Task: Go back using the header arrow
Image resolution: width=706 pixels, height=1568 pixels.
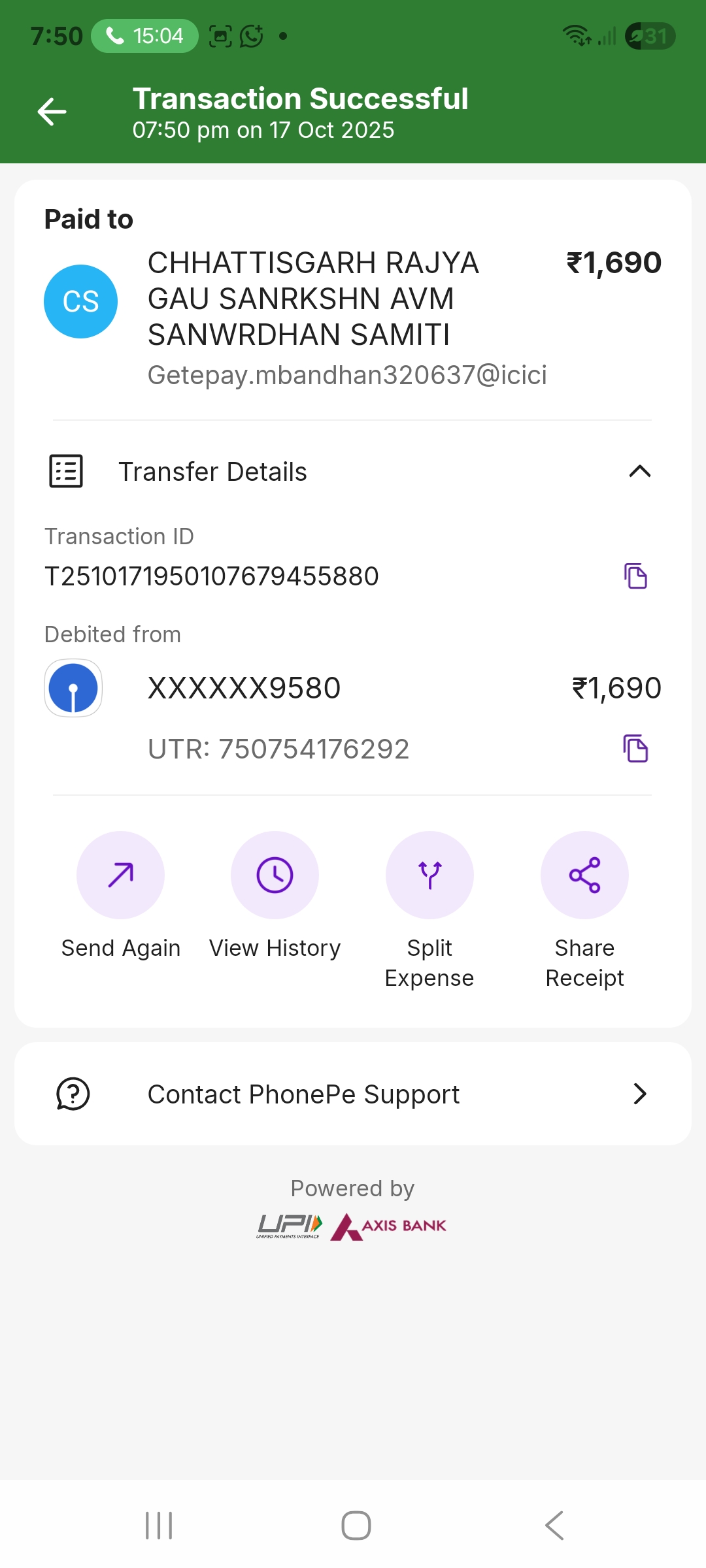Action: (52, 112)
